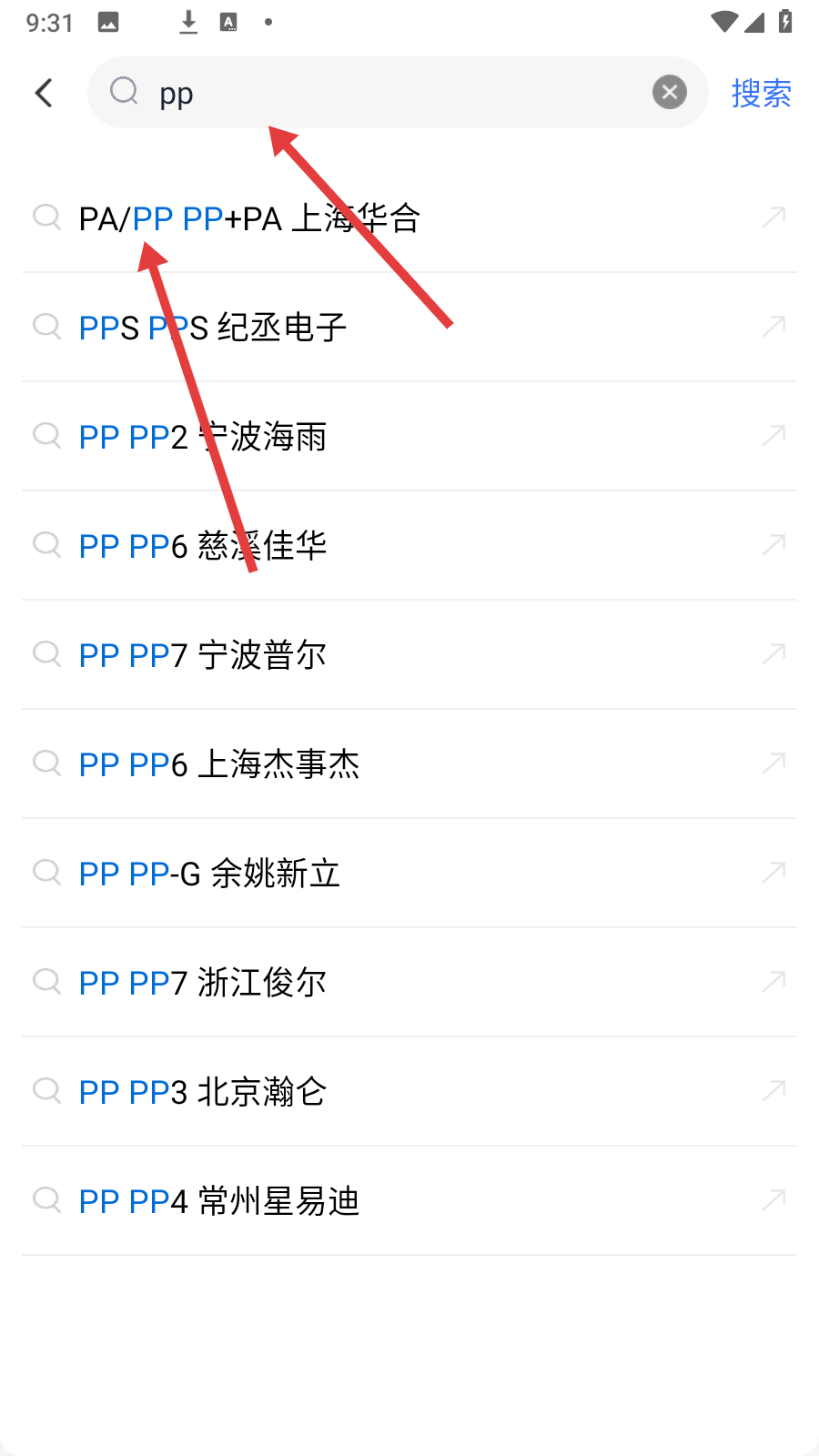This screenshot has height=1456, width=819.
Task: Open suggestion PP PP-G 余姚新立
Action: 209,874
